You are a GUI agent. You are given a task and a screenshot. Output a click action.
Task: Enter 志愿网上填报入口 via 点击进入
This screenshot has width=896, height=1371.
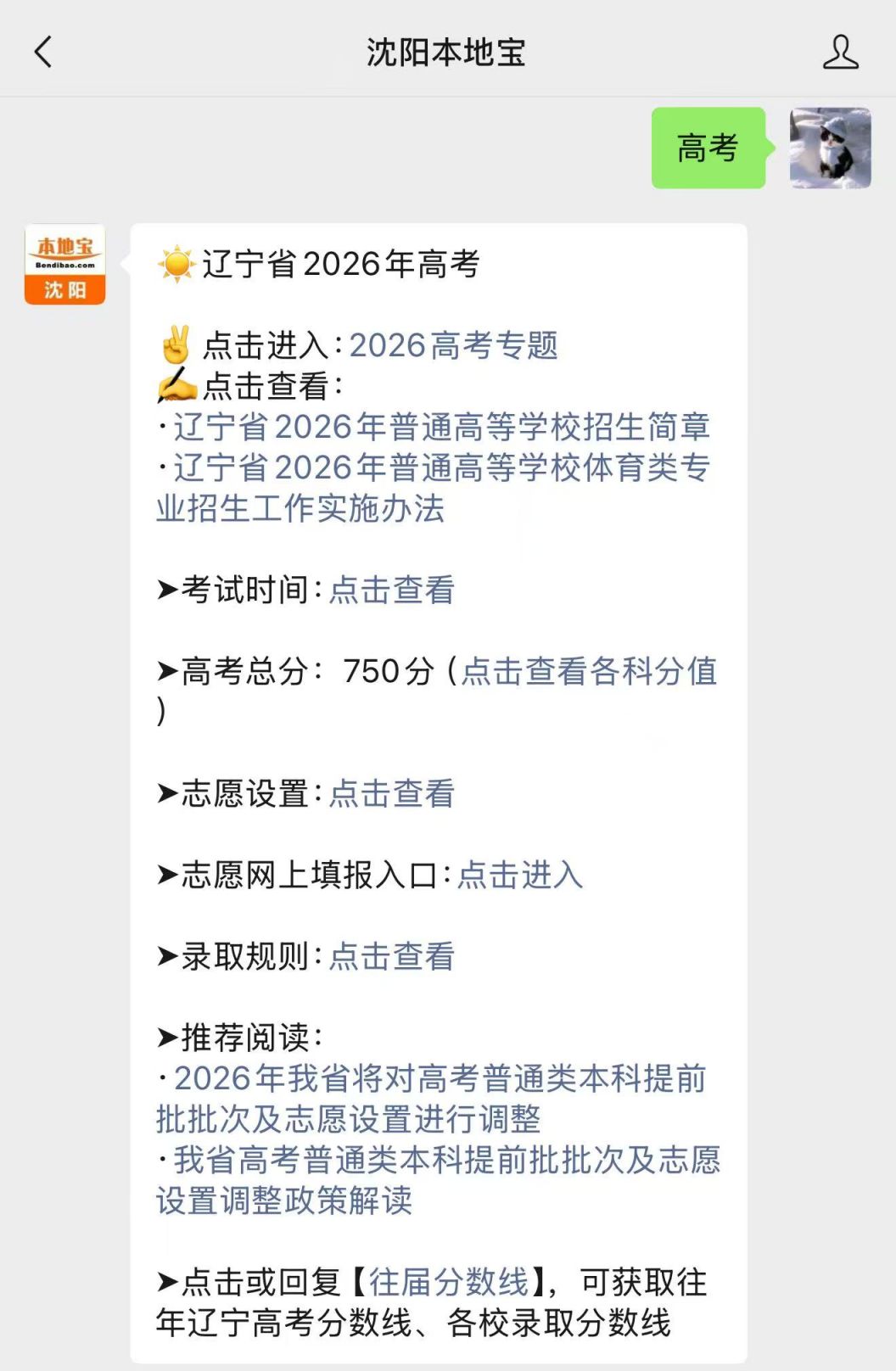coord(520,875)
